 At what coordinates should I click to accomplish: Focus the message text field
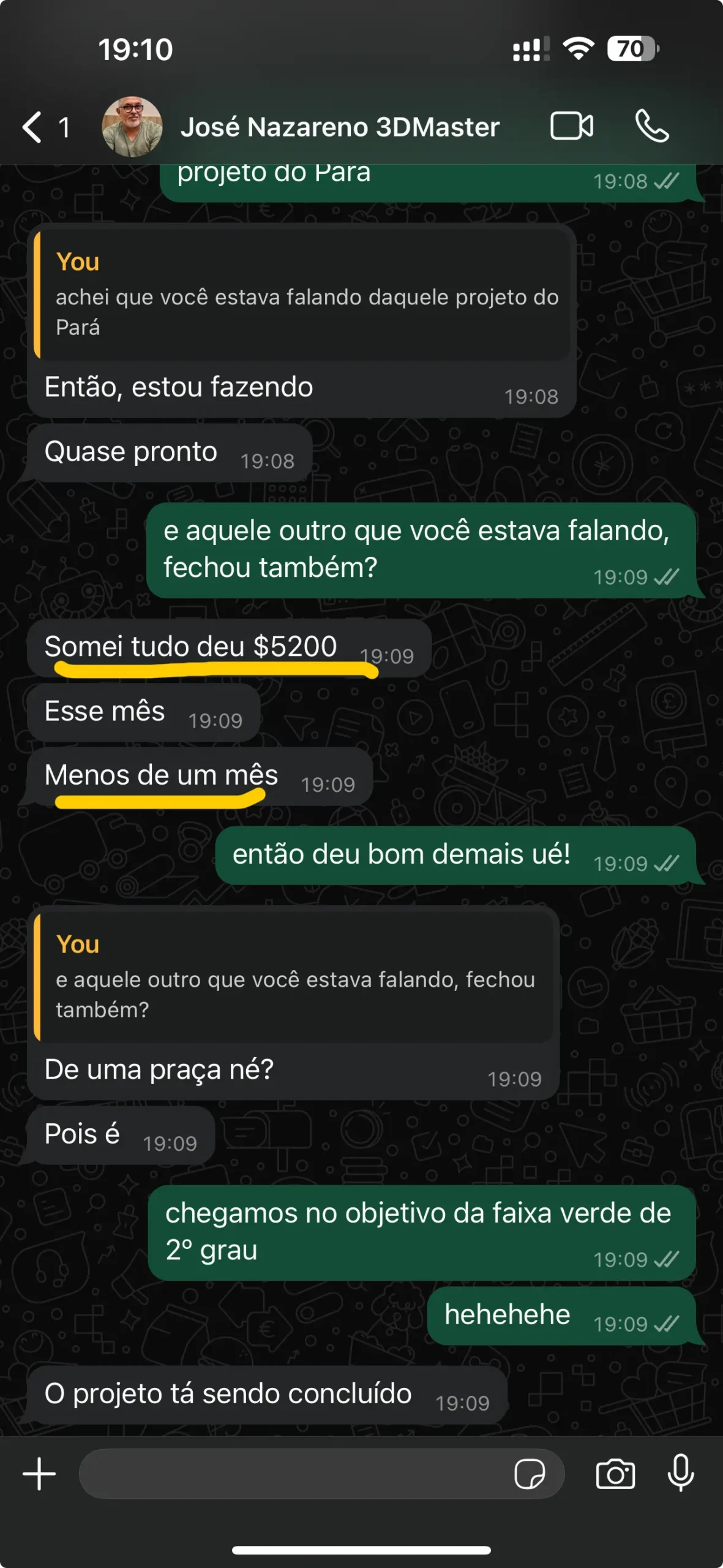(294, 1474)
